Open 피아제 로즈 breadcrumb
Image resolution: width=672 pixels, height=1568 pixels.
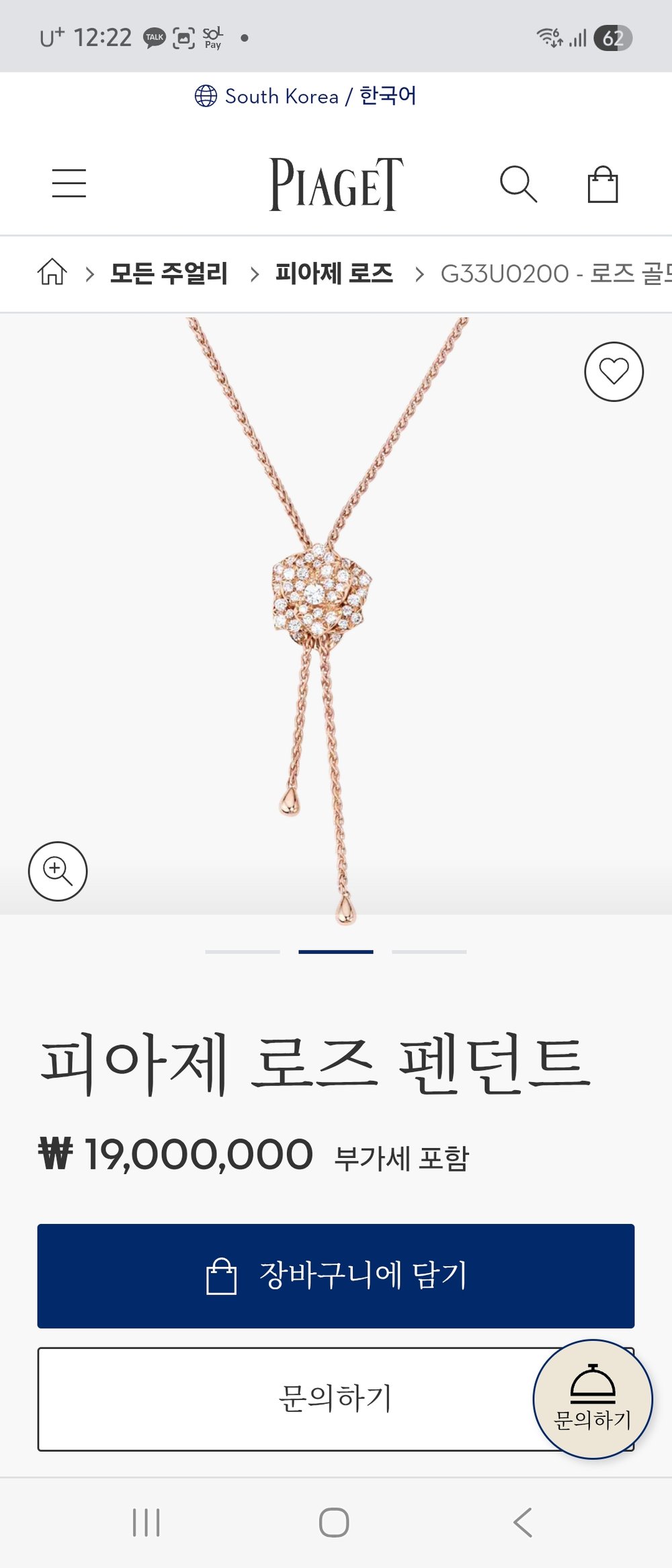tap(334, 274)
